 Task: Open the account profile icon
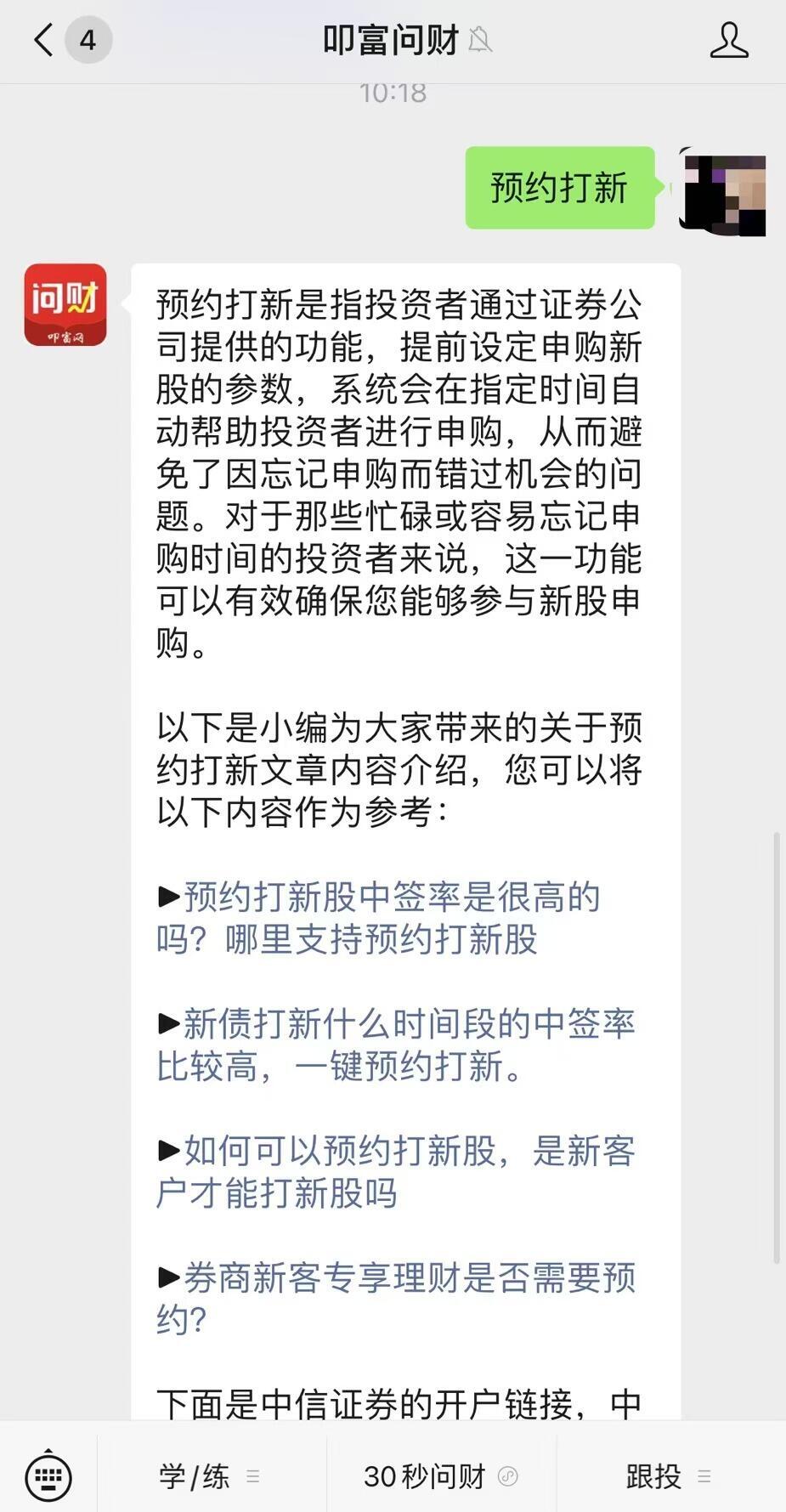[x=728, y=41]
